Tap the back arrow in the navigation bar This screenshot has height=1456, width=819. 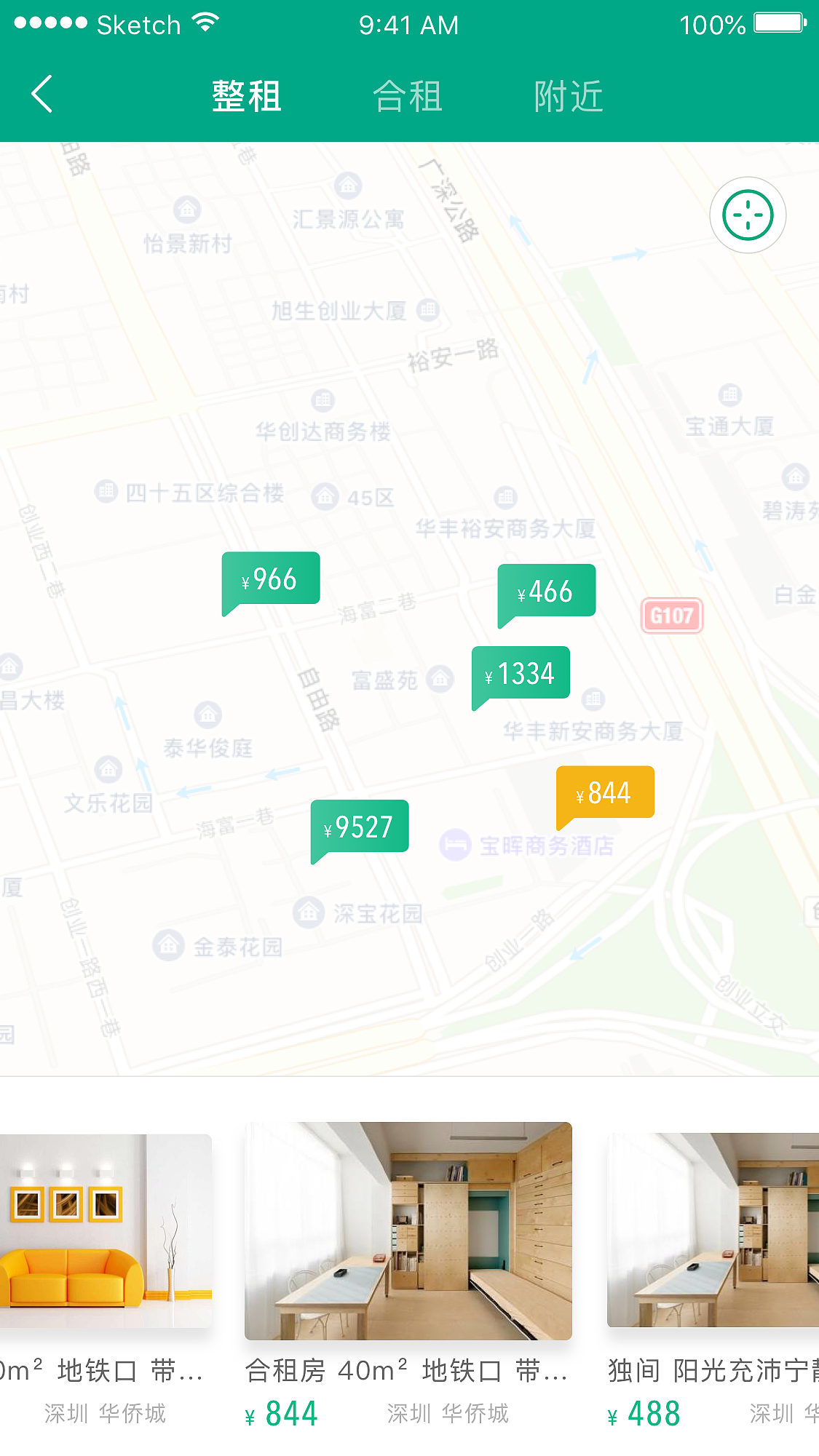click(41, 95)
